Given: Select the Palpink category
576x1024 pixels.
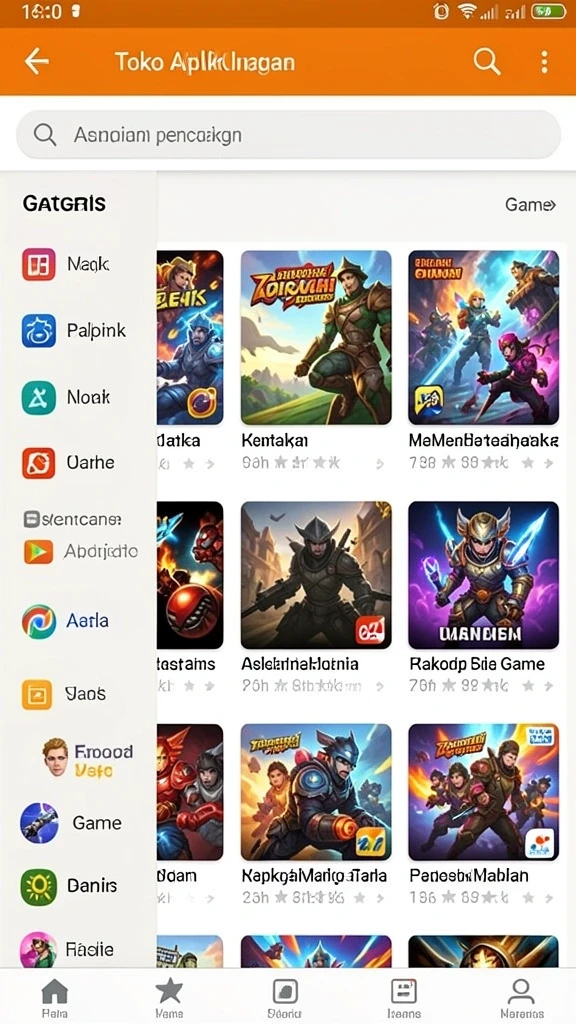Looking at the screenshot, I should point(75,330).
